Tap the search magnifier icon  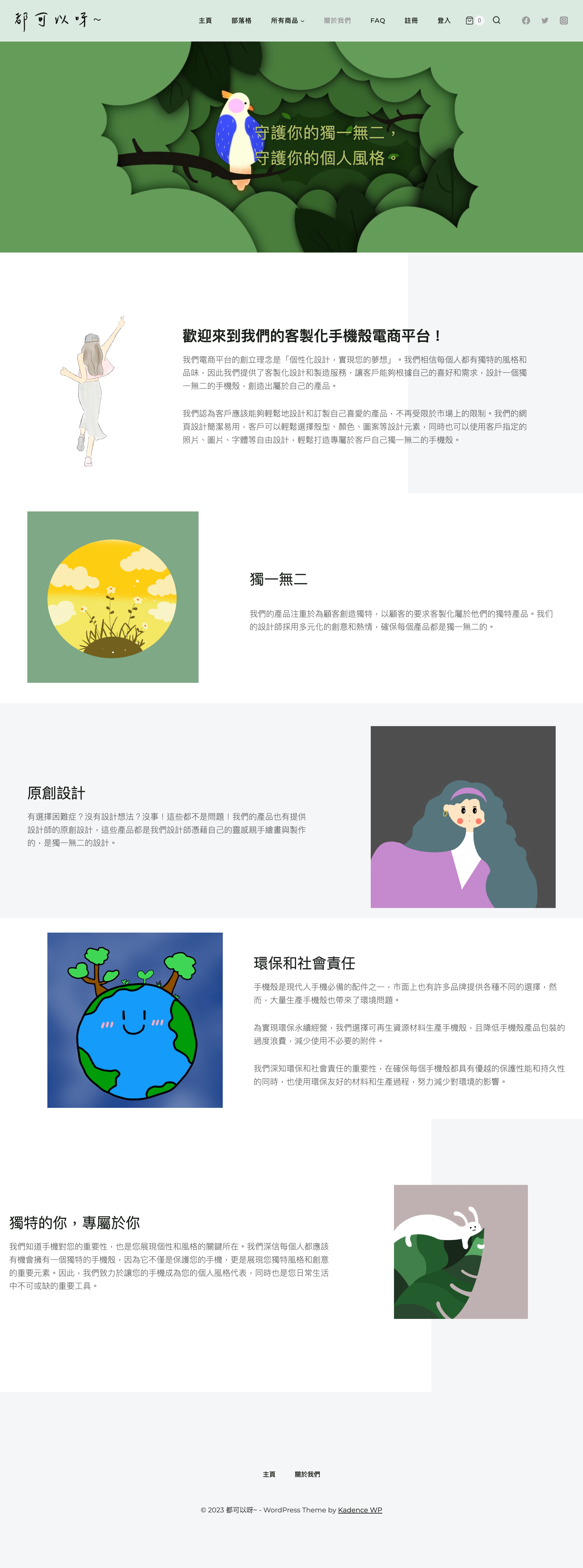coord(497,21)
